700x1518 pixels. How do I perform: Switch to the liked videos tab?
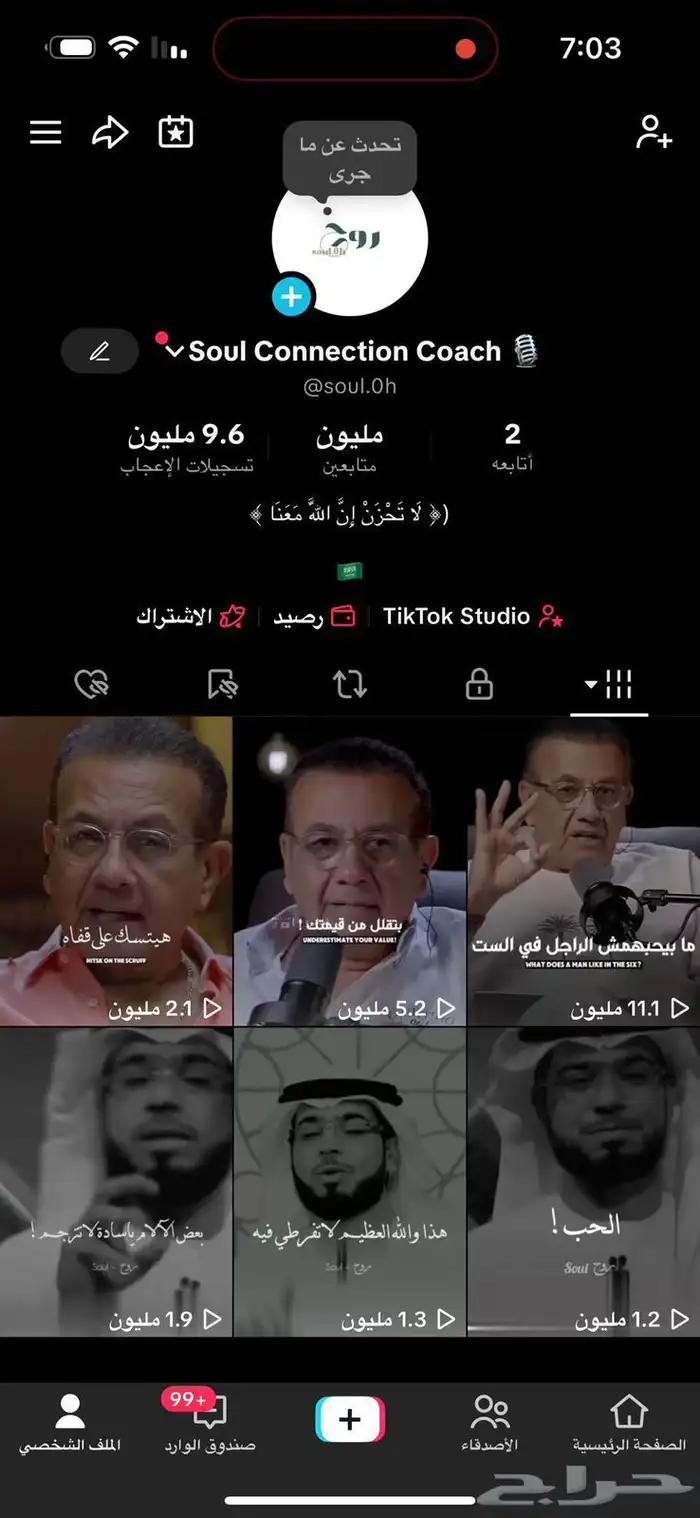coord(92,685)
